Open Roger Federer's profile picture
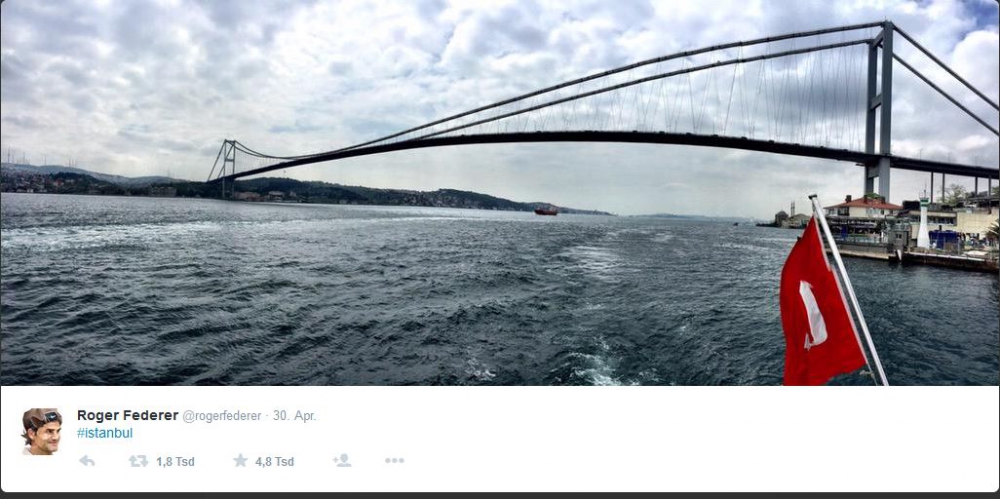Image resolution: width=1000 pixels, height=499 pixels. coord(42,431)
